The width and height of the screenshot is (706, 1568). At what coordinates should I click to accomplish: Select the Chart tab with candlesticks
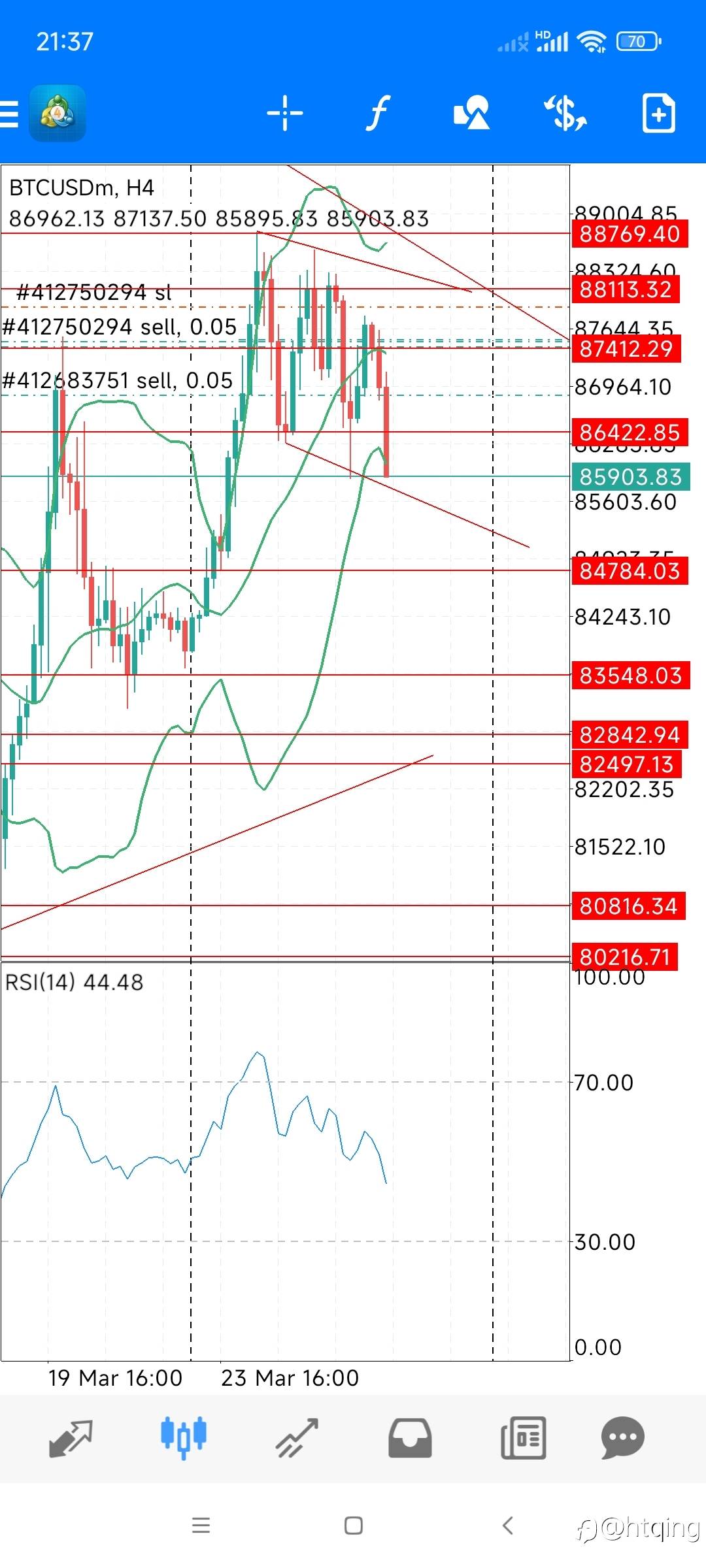pyautogui.click(x=184, y=1437)
